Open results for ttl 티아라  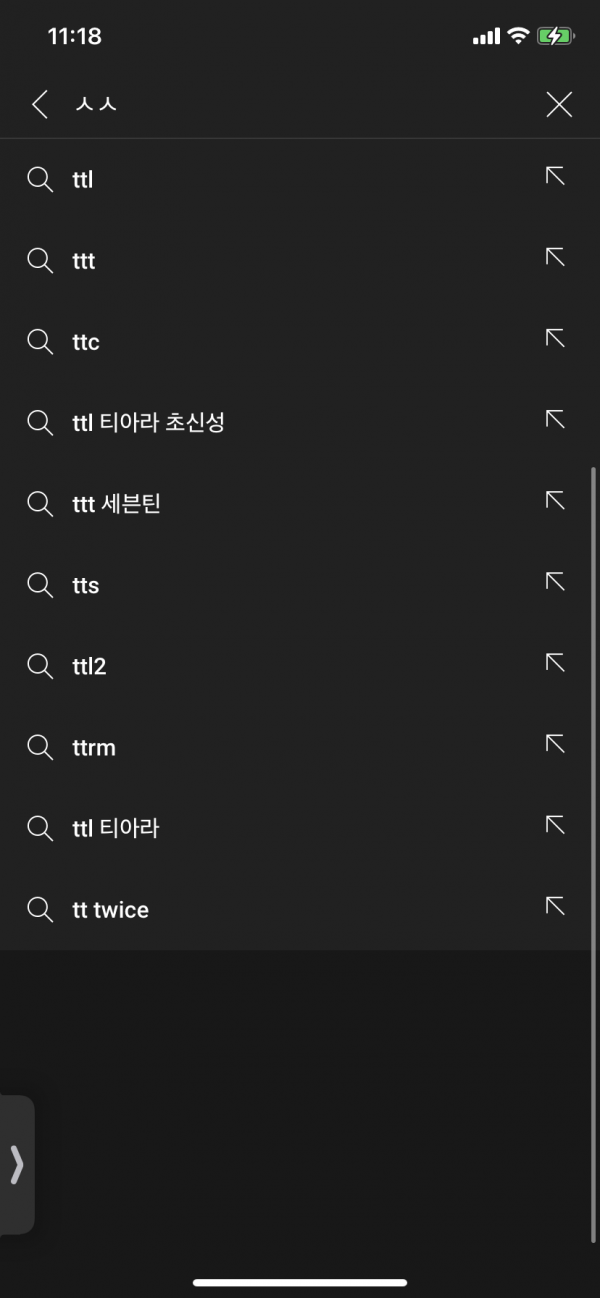[115, 828]
